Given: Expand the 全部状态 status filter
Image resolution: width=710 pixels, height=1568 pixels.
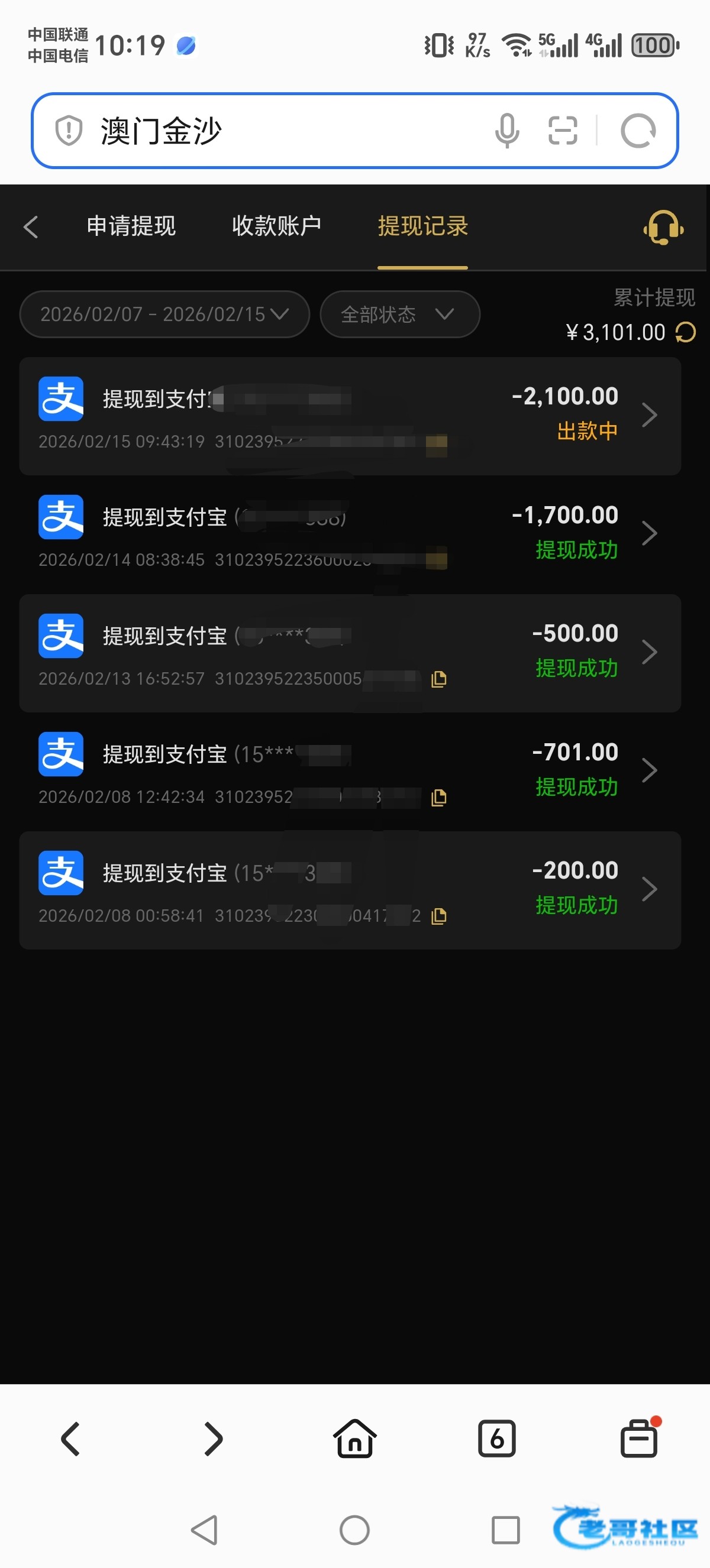Looking at the screenshot, I should (399, 314).
